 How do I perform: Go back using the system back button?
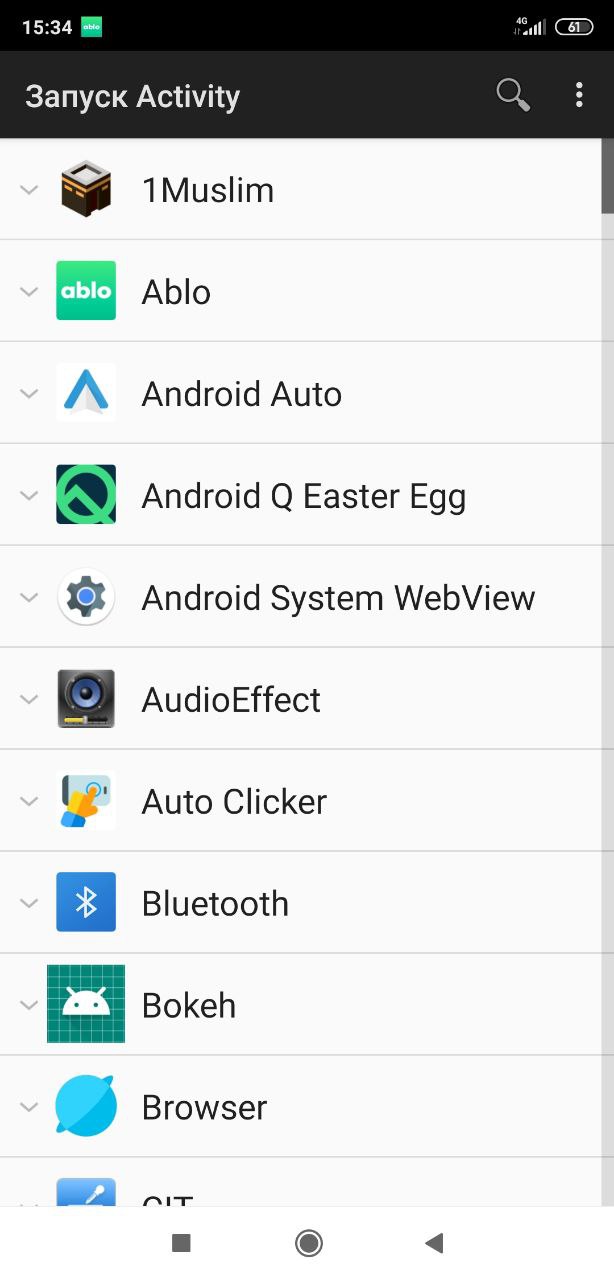point(434,1243)
